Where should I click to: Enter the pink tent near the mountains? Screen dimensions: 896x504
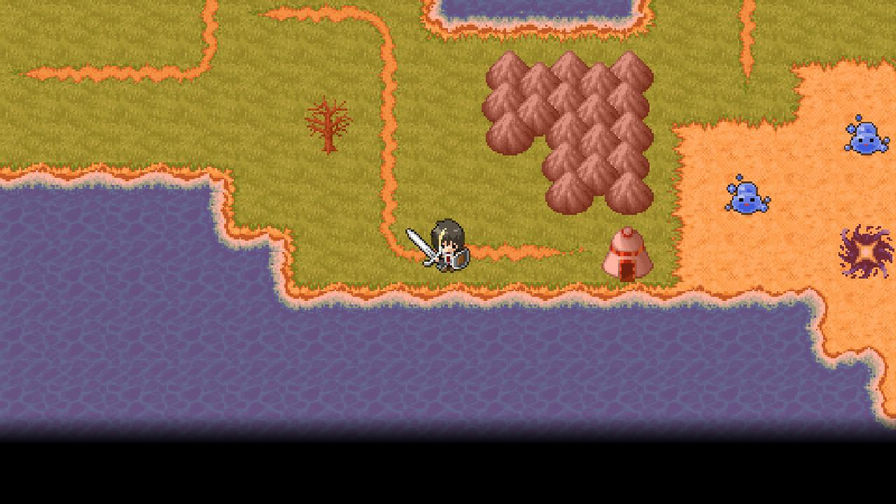pos(627,256)
